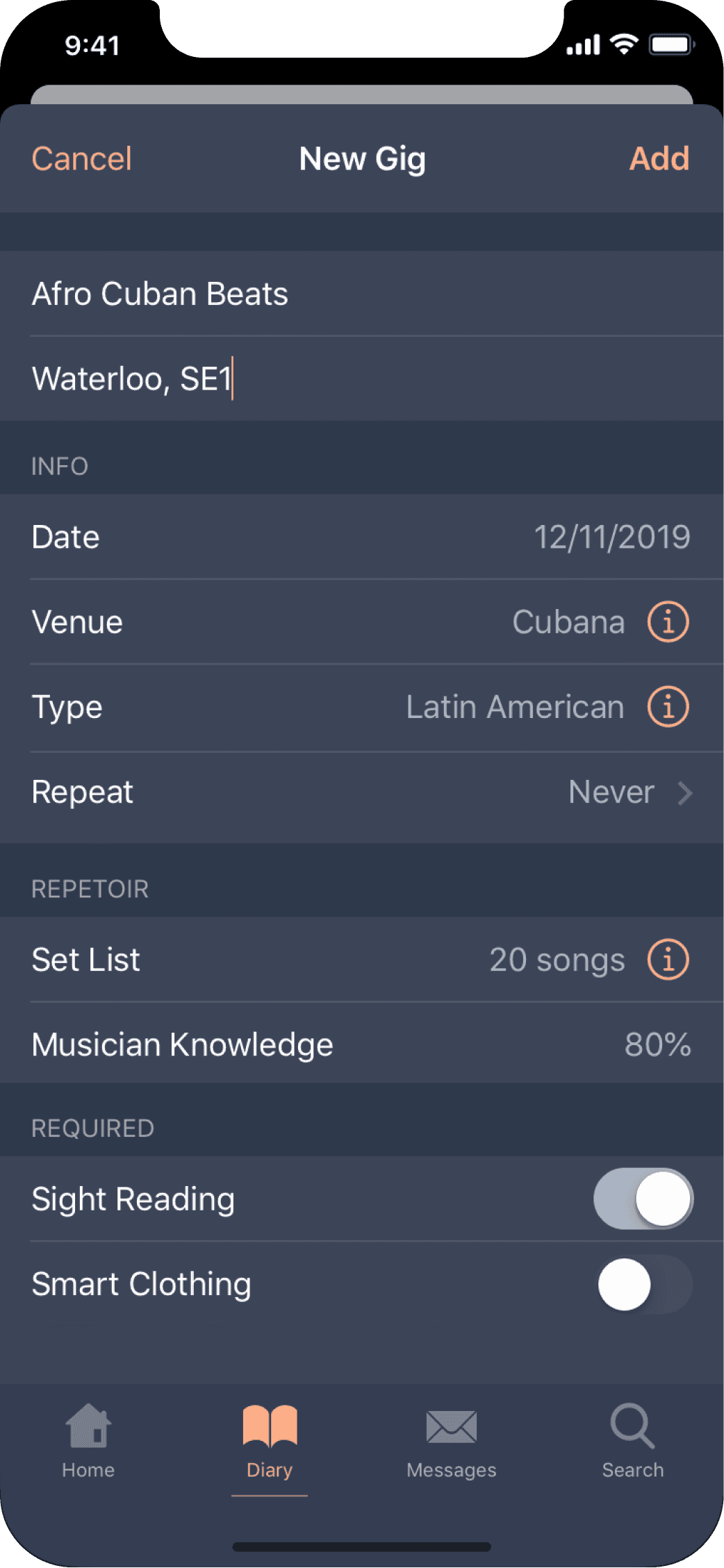The image size is (724, 1568).
Task: Show info for Latin American type
Action: [668, 707]
